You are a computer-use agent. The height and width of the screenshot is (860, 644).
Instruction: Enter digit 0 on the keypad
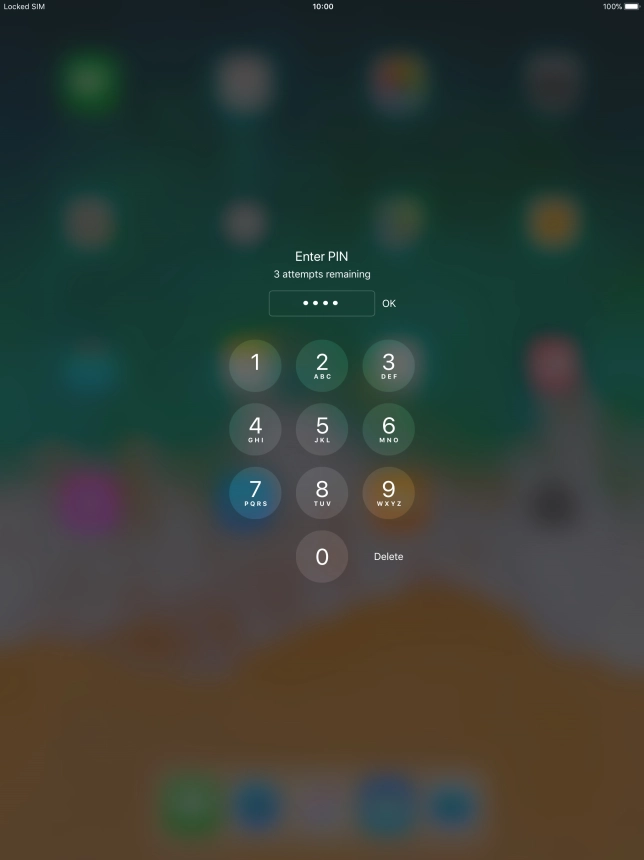[x=322, y=557]
